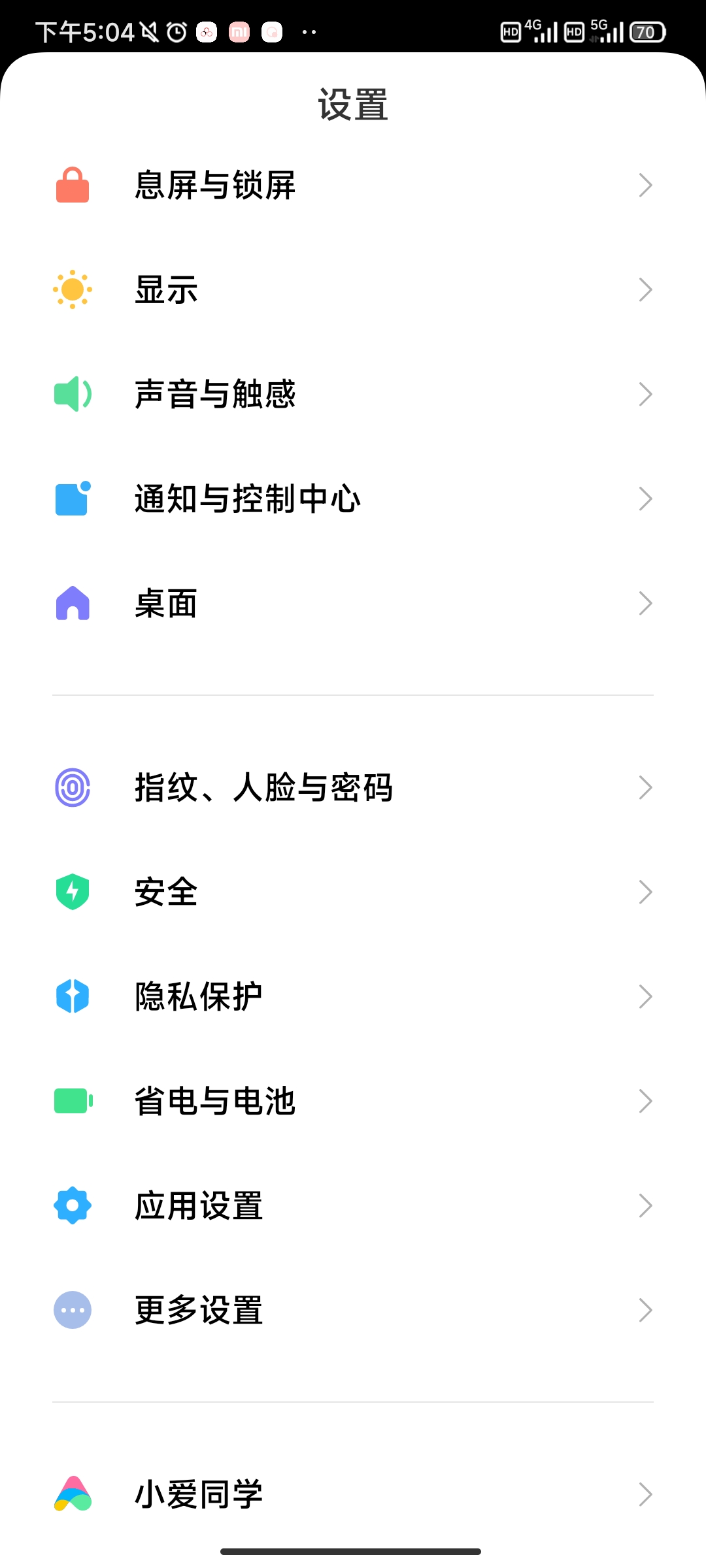Go to 安全 settings
The image size is (706, 1568).
click(353, 892)
